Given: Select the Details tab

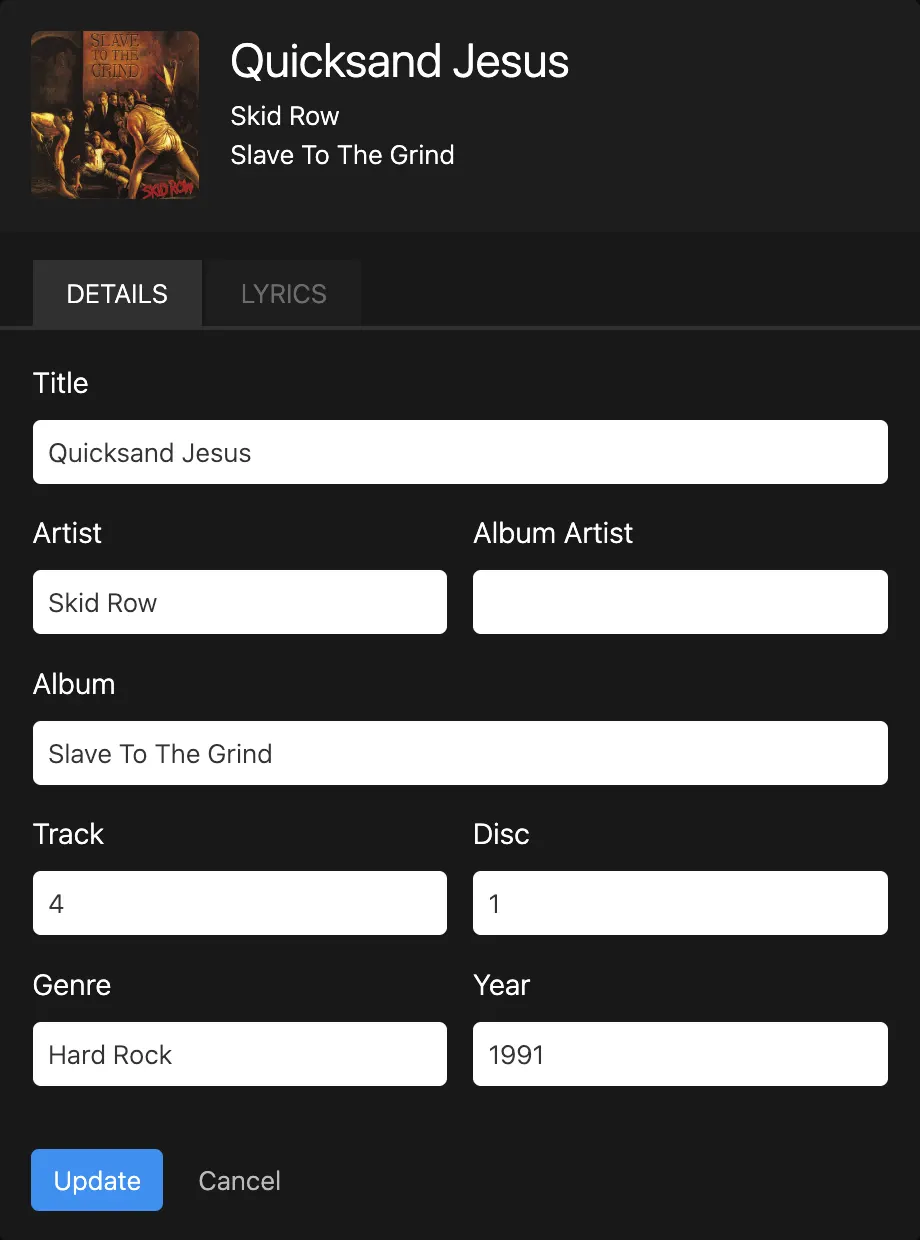Looking at the screenshot, I should click(117, 294).
